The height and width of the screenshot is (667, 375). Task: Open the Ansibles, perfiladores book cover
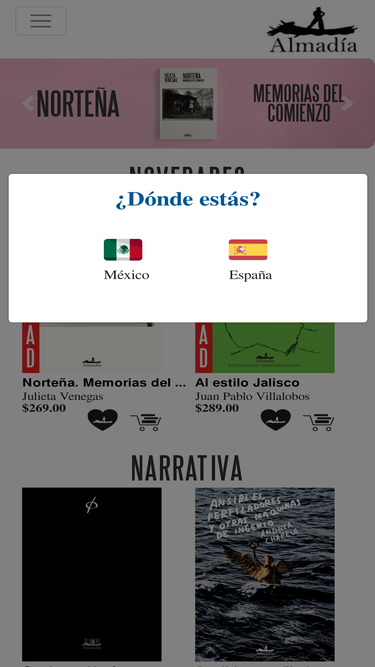265,574
